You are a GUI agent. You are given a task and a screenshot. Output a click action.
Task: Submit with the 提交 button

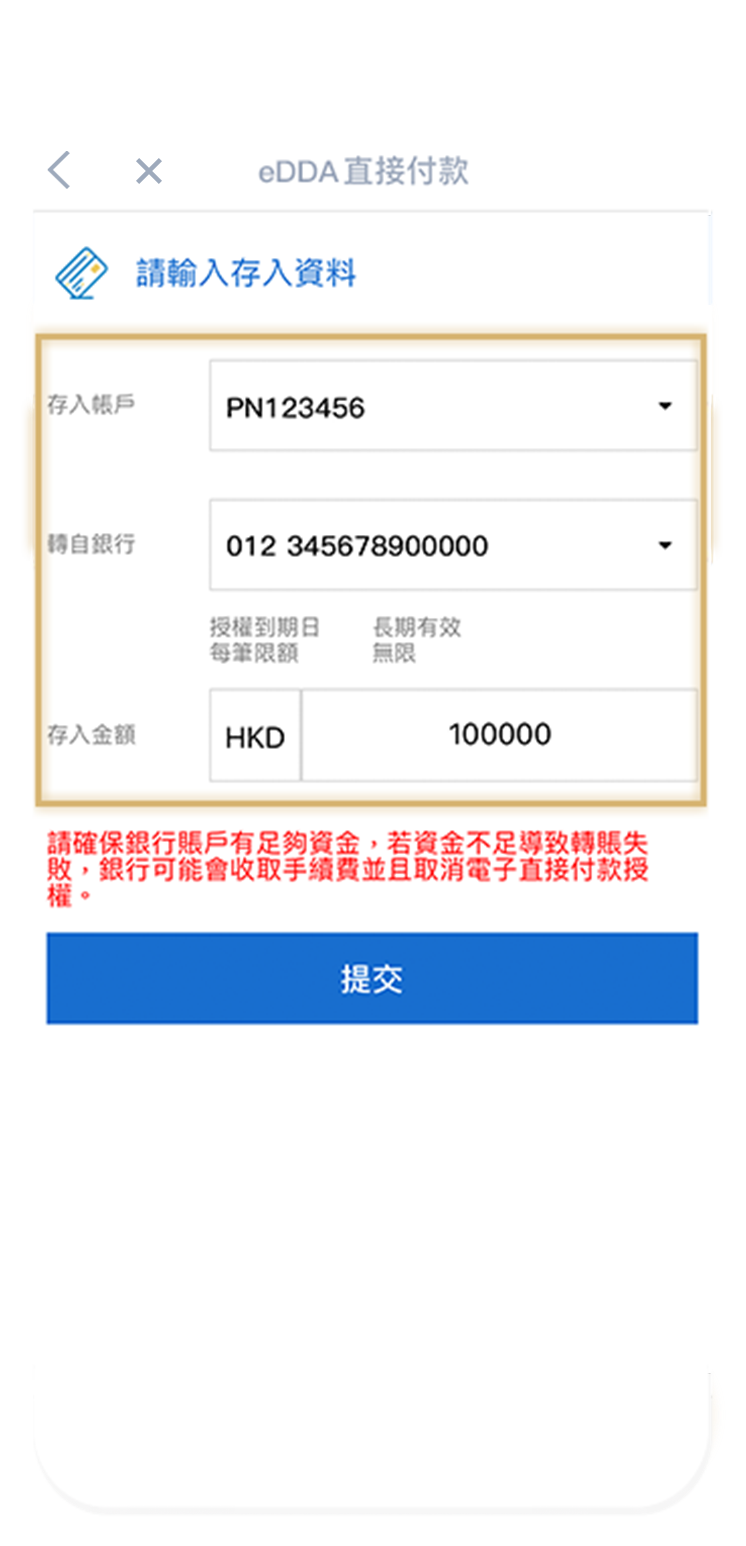pyautogui.click(x=372, y=978)
